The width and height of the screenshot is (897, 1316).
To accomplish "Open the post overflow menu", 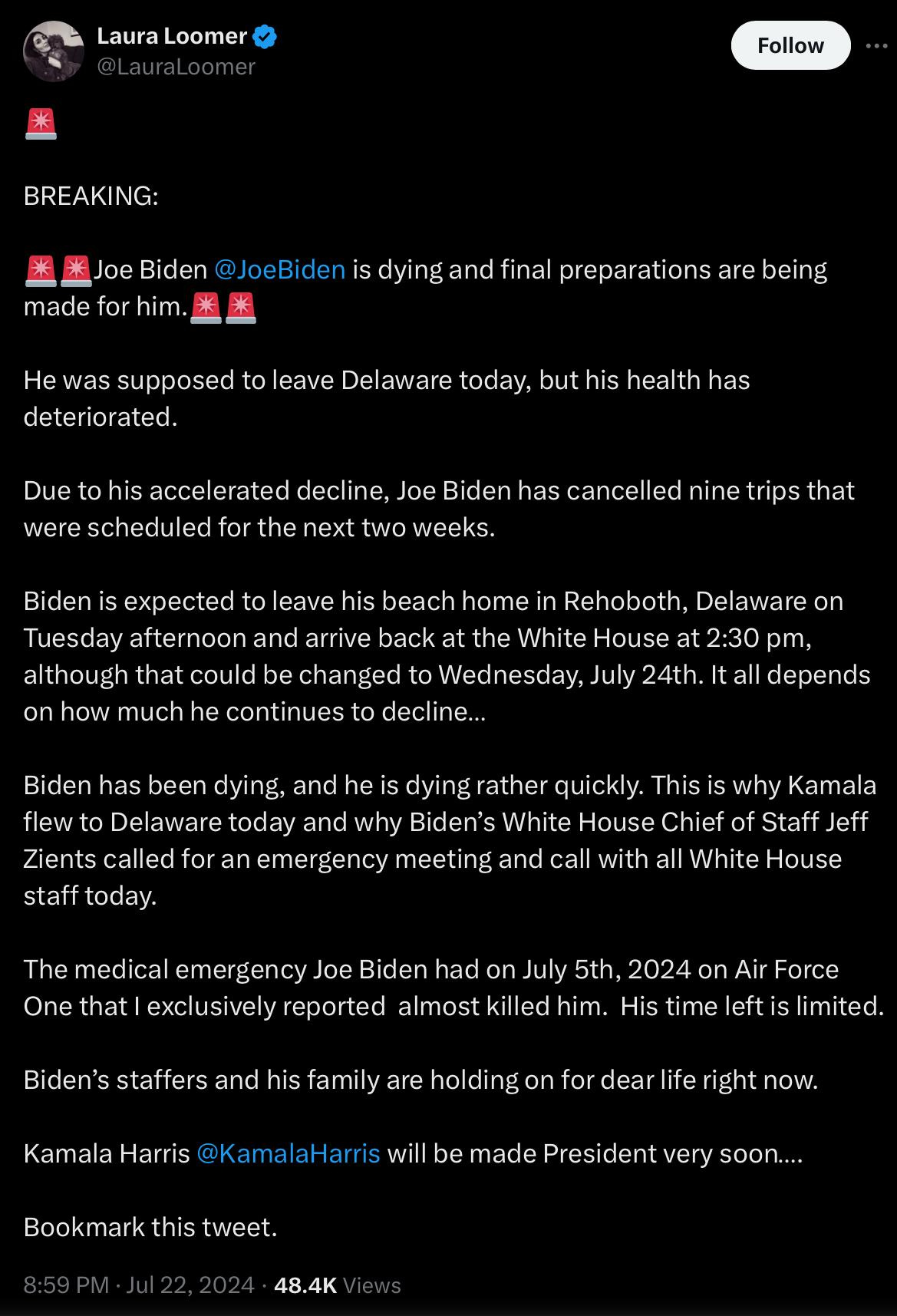I will tap(876, 46).
